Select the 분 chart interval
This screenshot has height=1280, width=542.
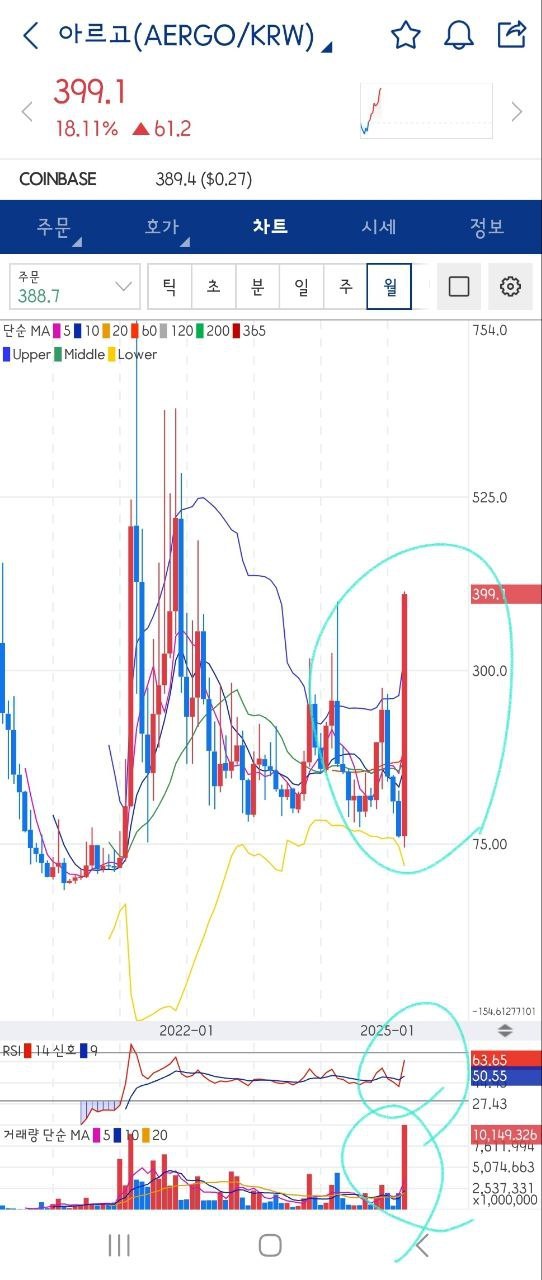coord(258,287)
